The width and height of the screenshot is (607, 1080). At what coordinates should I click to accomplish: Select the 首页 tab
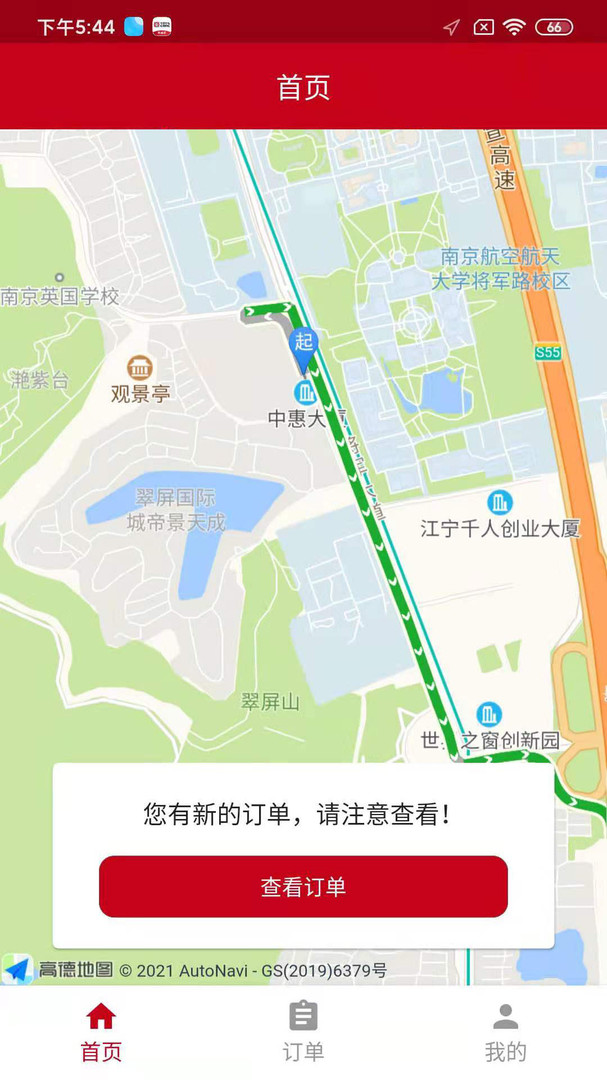click(x=101, y=1032)
